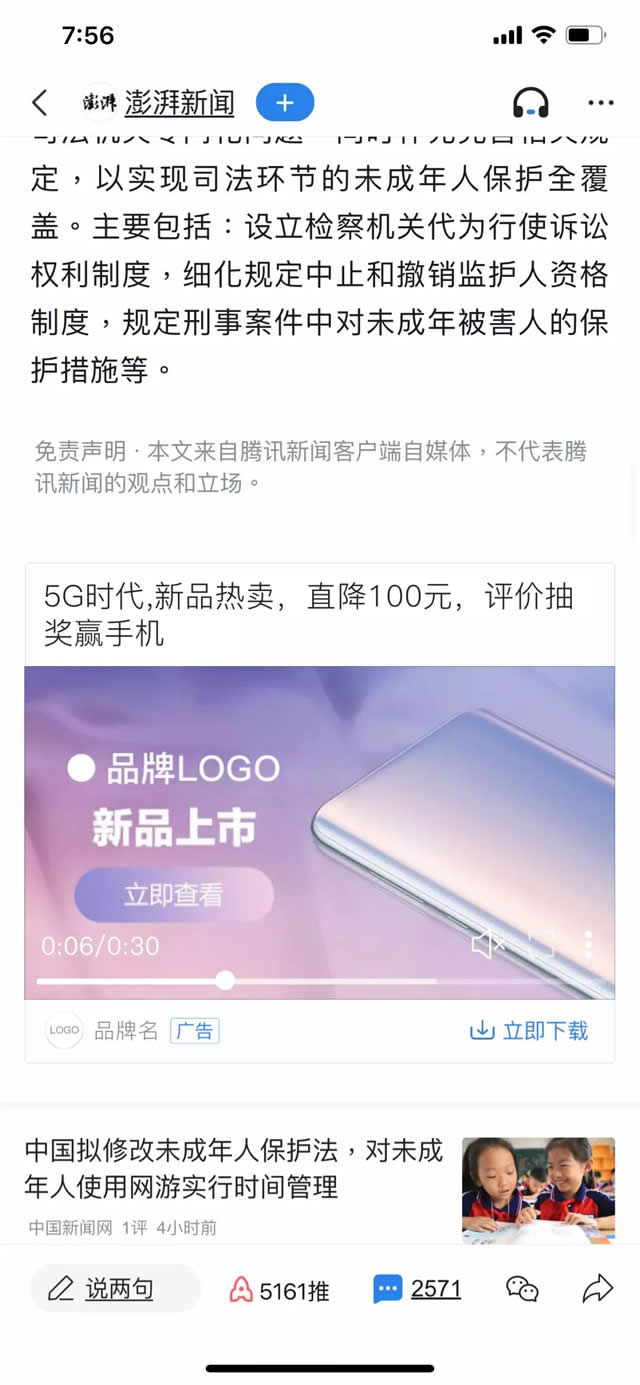640x1385 pixels.
Task: Share the article to WeChat
Action: tap(522, 1289)
